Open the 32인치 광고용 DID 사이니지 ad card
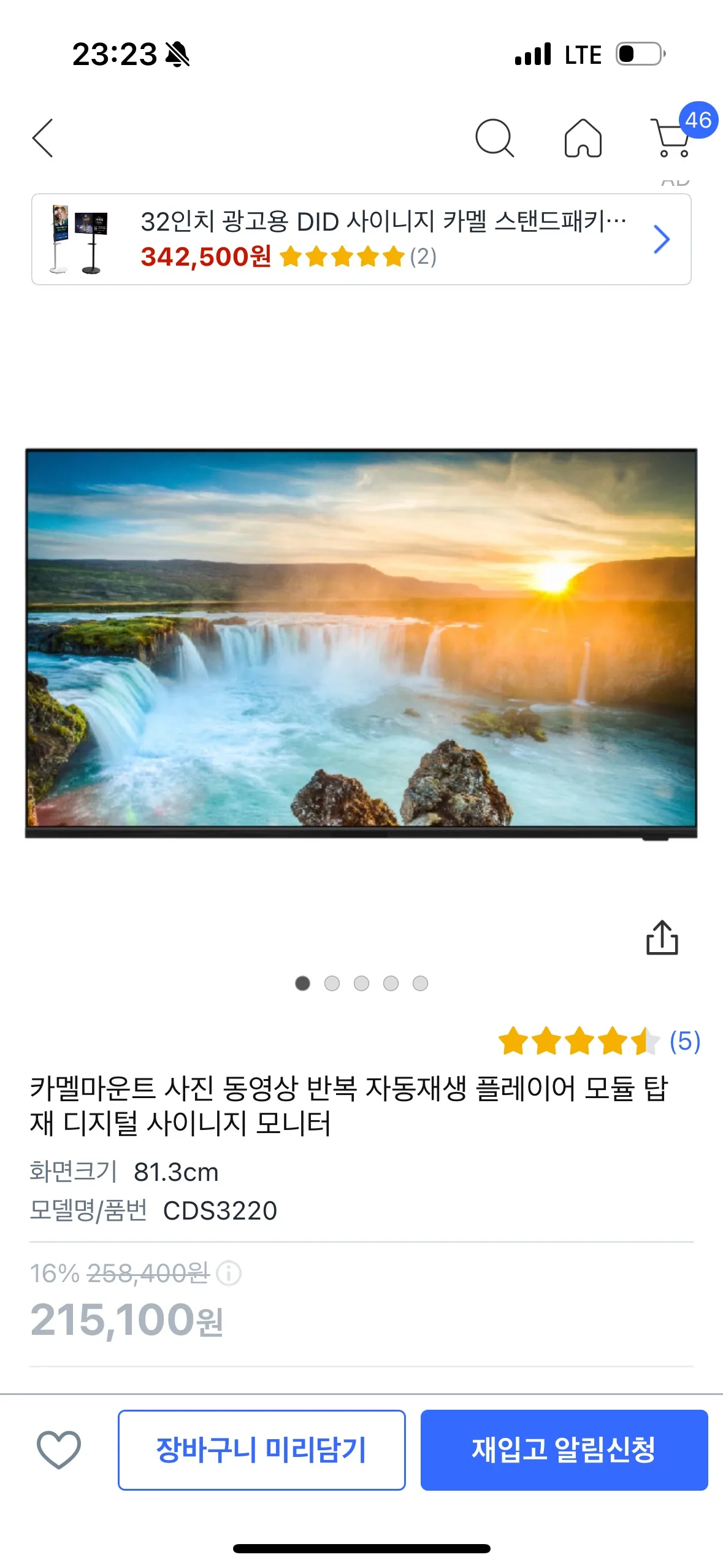The width and height of the screenshot is (723, 1568). pos(361,239)
